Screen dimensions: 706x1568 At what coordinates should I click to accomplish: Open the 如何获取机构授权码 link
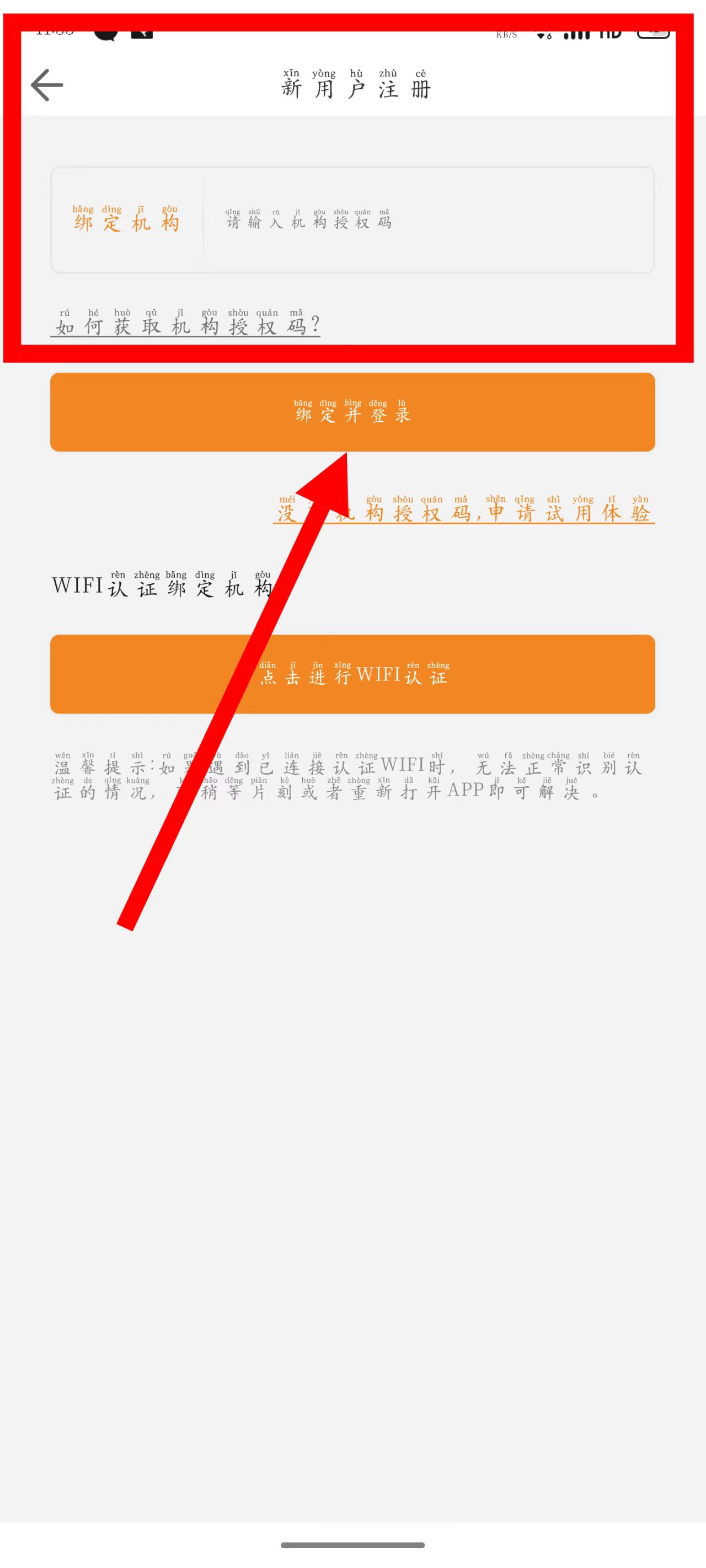186,324
